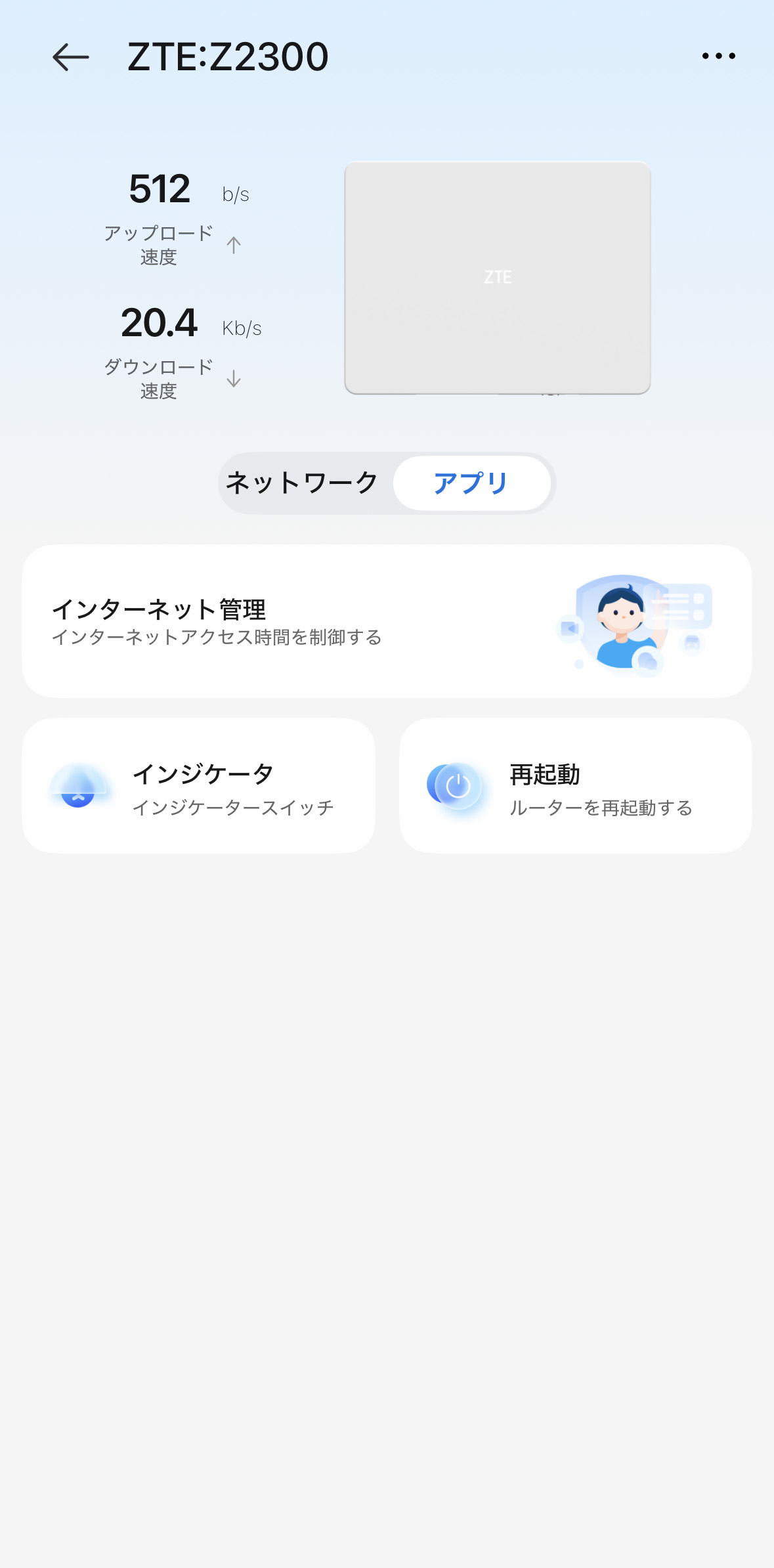Tap the back arrow to leave ZTE:Z2300
The image size is (774, 1568).
71,56
